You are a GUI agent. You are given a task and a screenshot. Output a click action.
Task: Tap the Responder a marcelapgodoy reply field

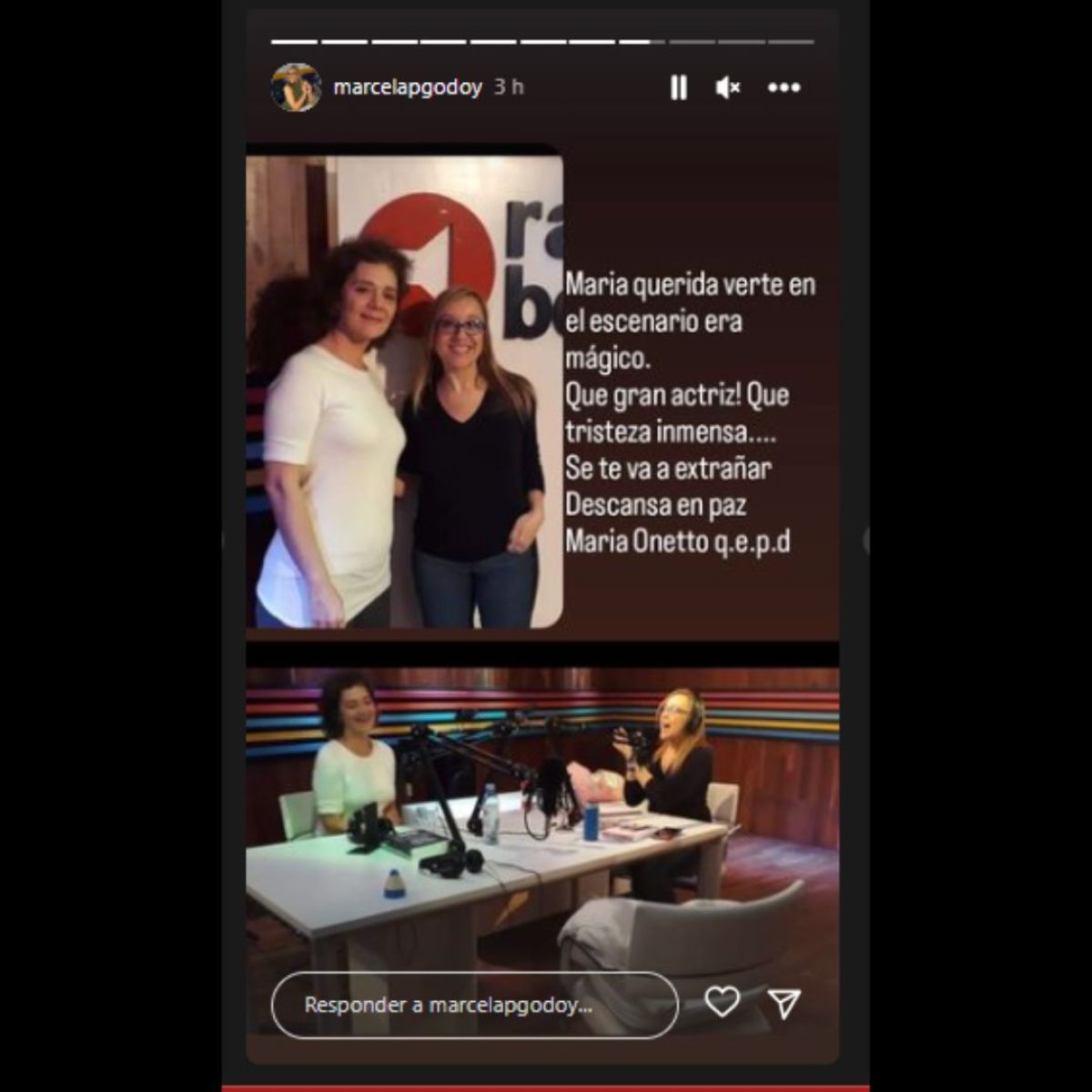pos(473,1005)
